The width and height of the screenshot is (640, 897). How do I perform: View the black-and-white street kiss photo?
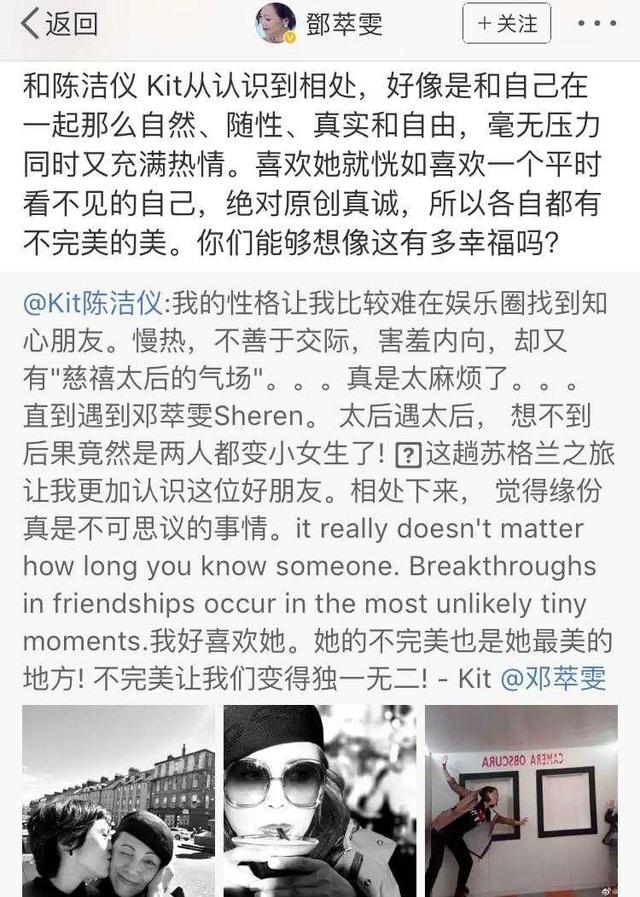point(118,800)
